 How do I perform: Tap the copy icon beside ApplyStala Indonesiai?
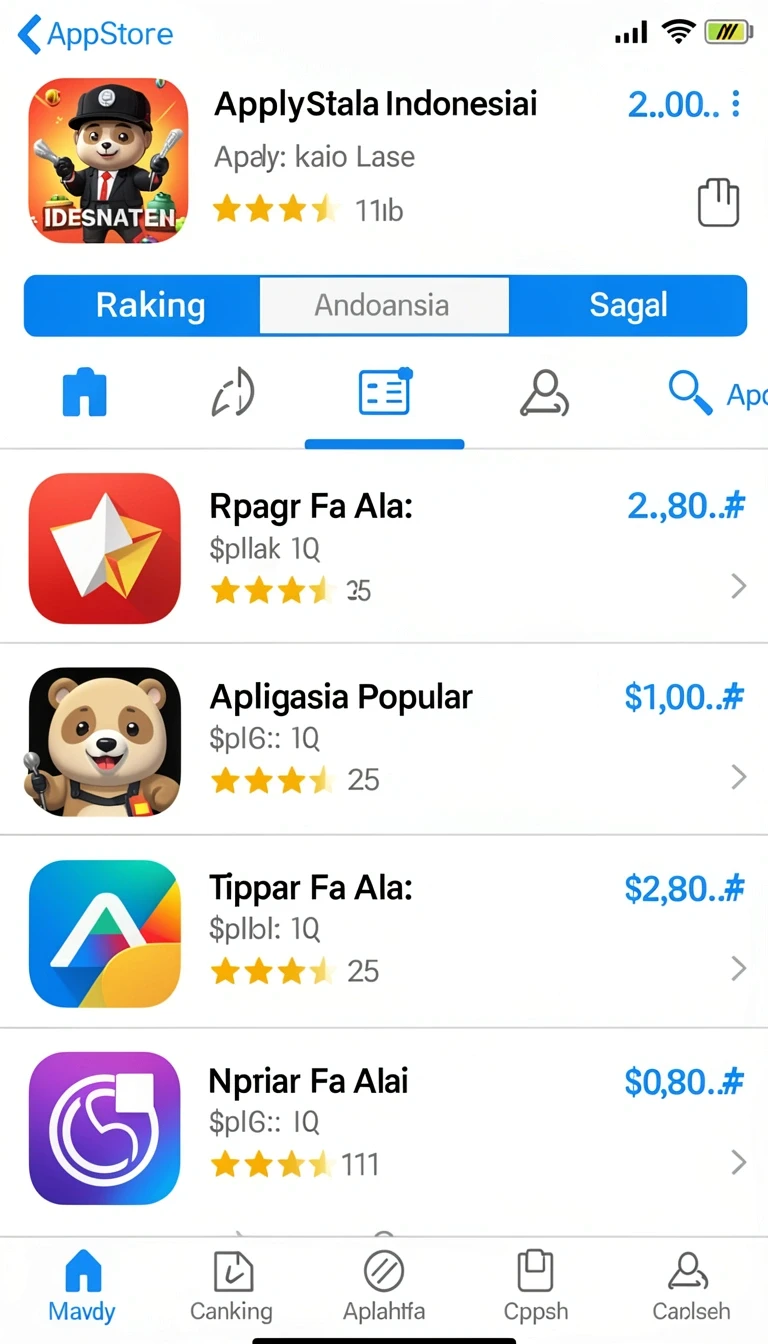(x=718, y=203)
